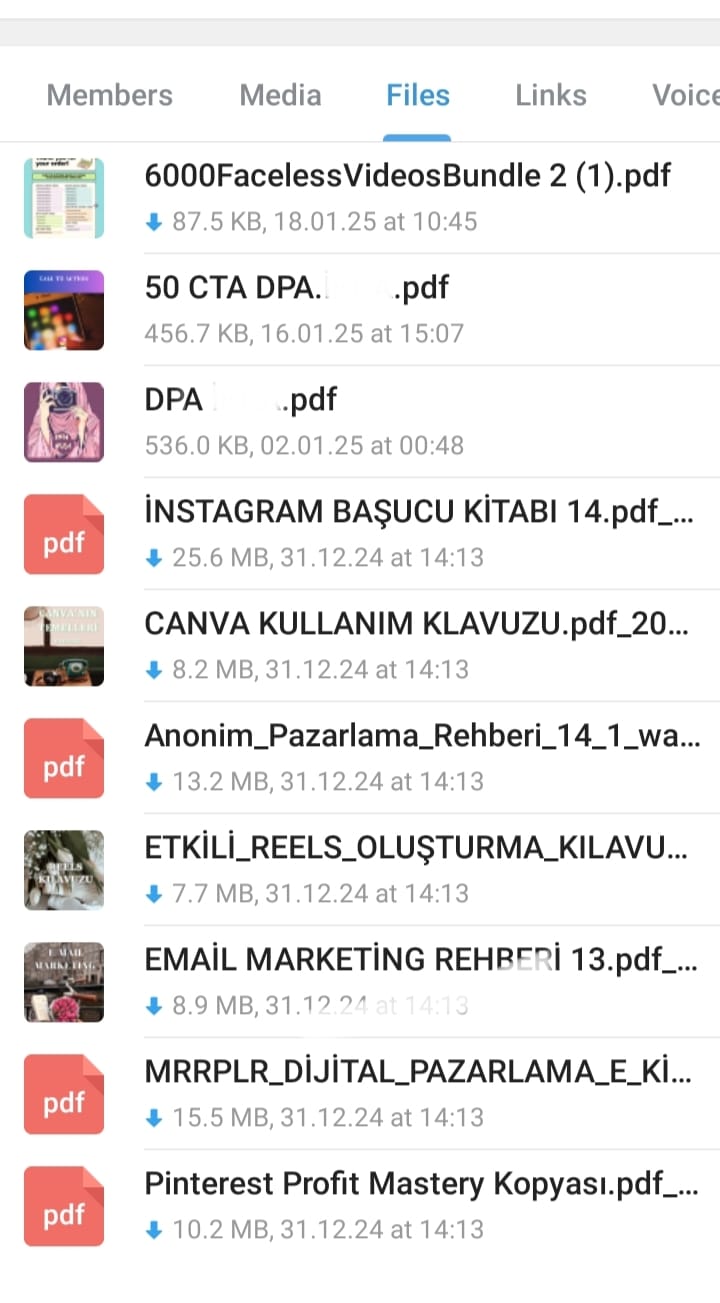The height and width of the screenshot is (1303, 720).
Task: Go to the Links tab
Action: coord(550,95)
